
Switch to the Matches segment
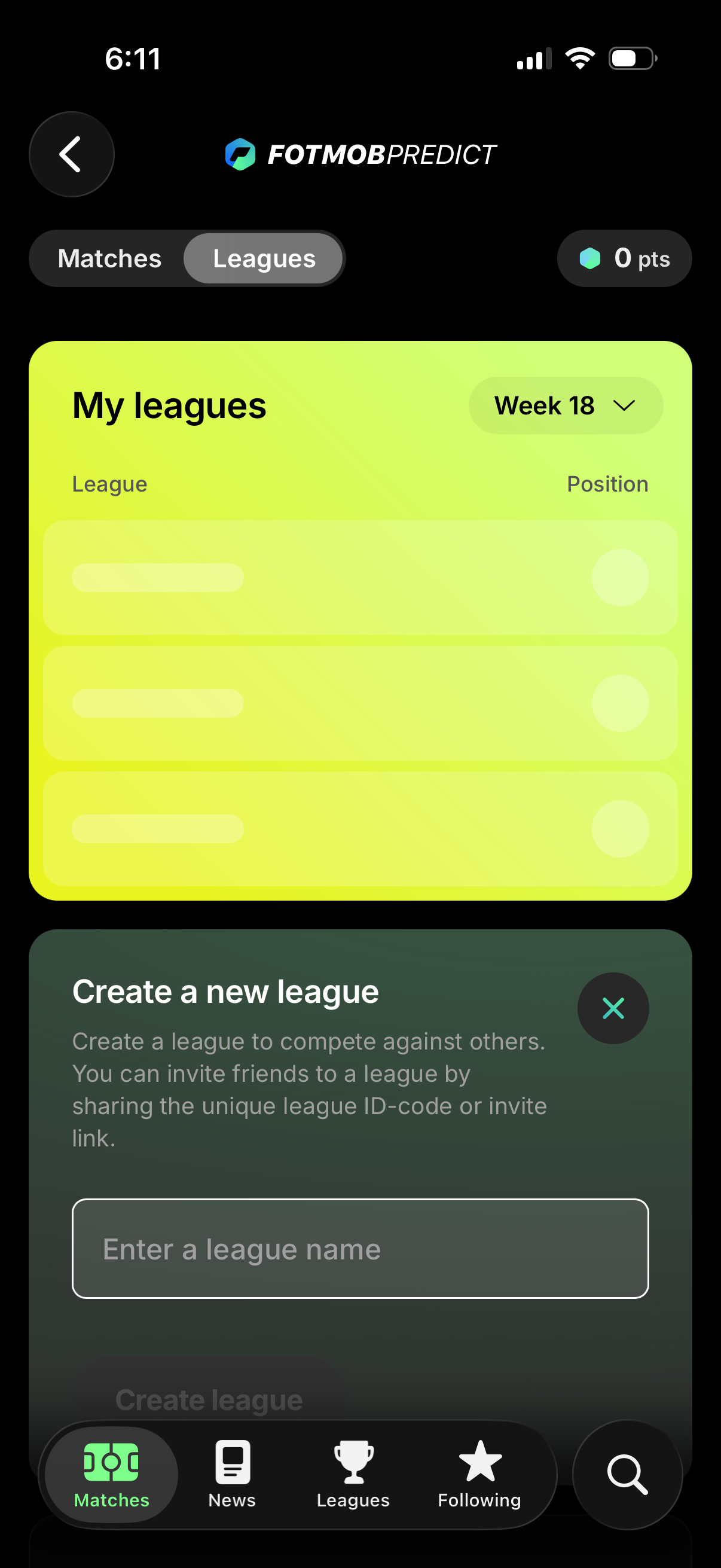tap(109, 259)
